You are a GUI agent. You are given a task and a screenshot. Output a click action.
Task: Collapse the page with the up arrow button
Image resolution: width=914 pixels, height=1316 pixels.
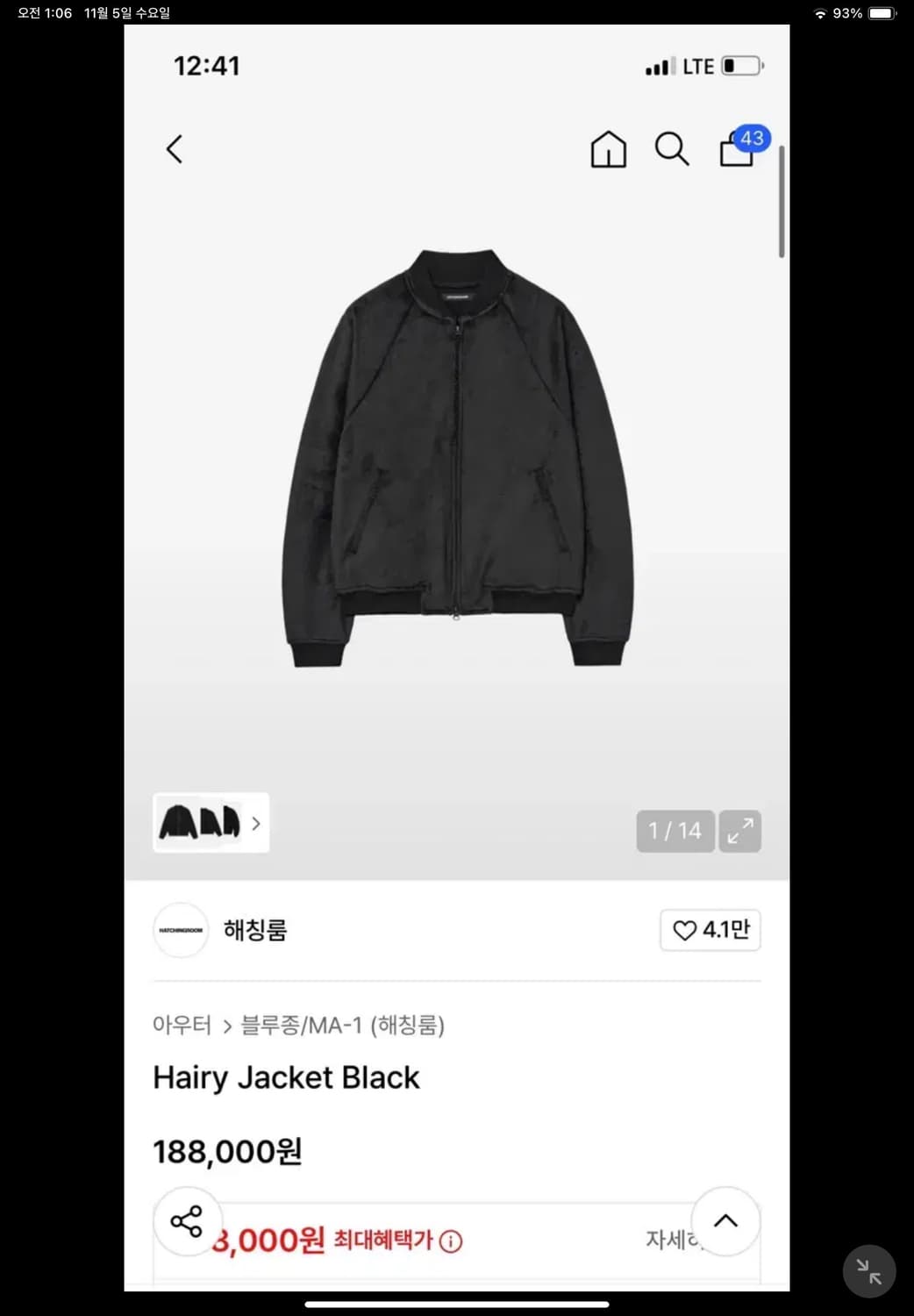(725, 1220)
